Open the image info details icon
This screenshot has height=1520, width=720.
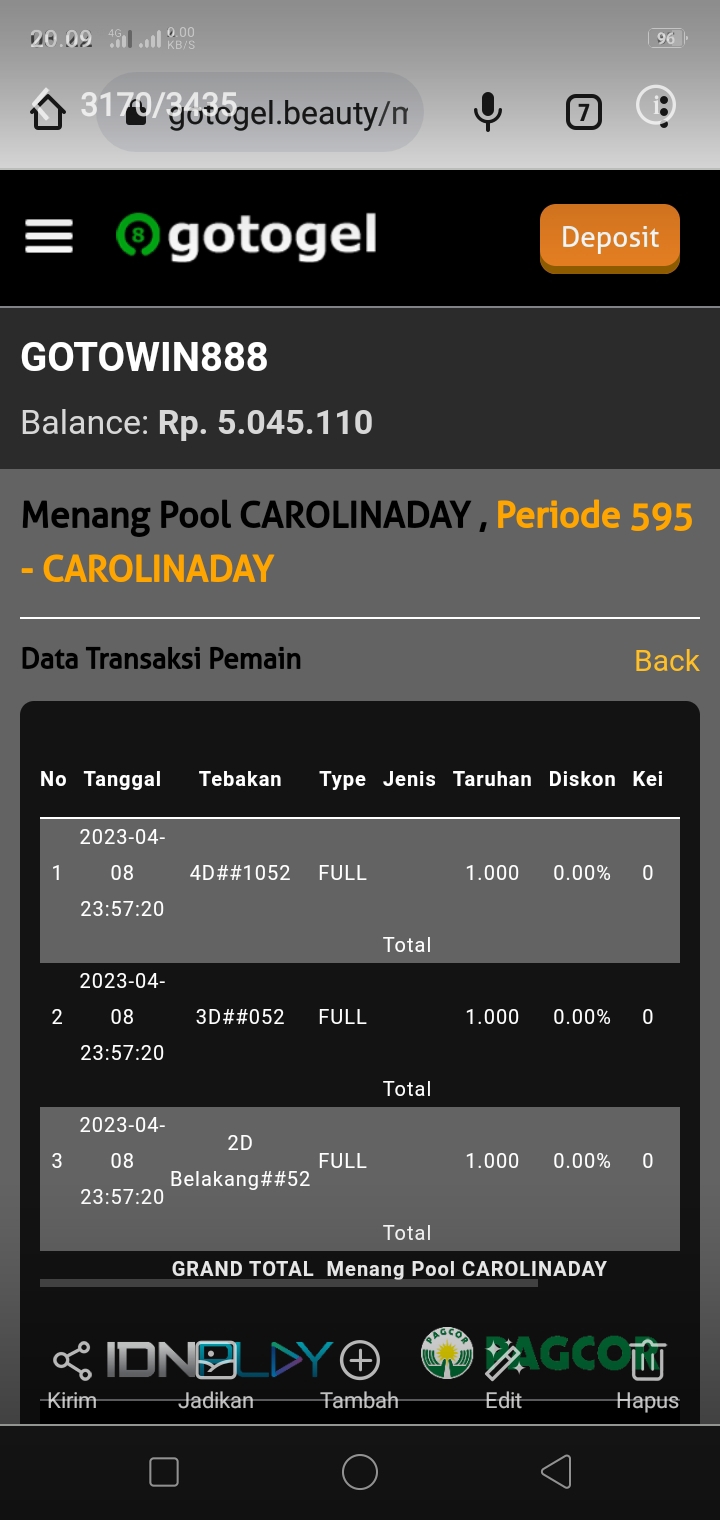657,107
